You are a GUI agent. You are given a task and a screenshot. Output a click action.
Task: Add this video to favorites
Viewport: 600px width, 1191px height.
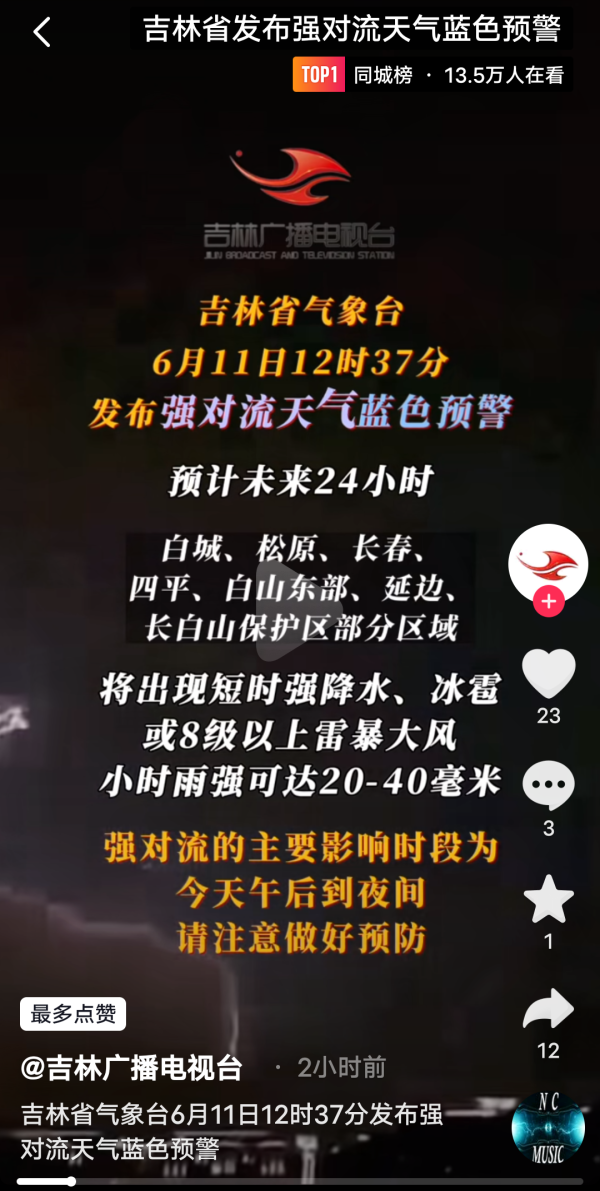pyautogui.click(x=548, y=898)
